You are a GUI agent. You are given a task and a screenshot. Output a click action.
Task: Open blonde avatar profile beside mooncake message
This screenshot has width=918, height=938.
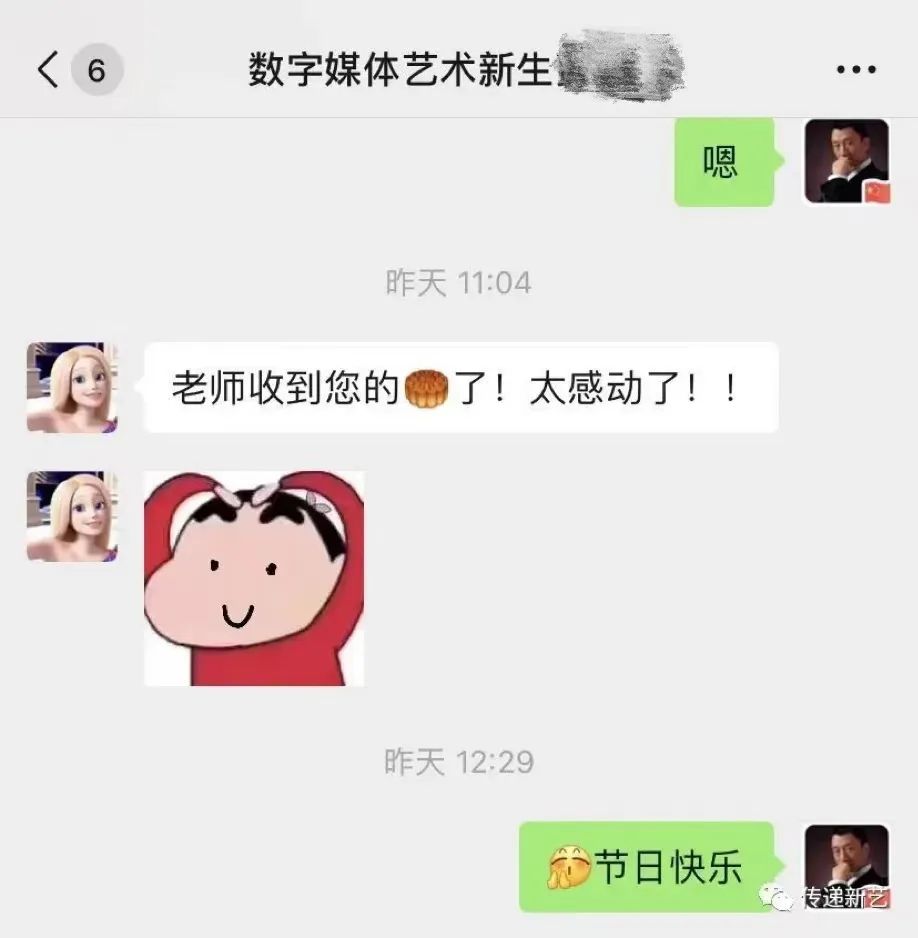(x=71, y=388)
